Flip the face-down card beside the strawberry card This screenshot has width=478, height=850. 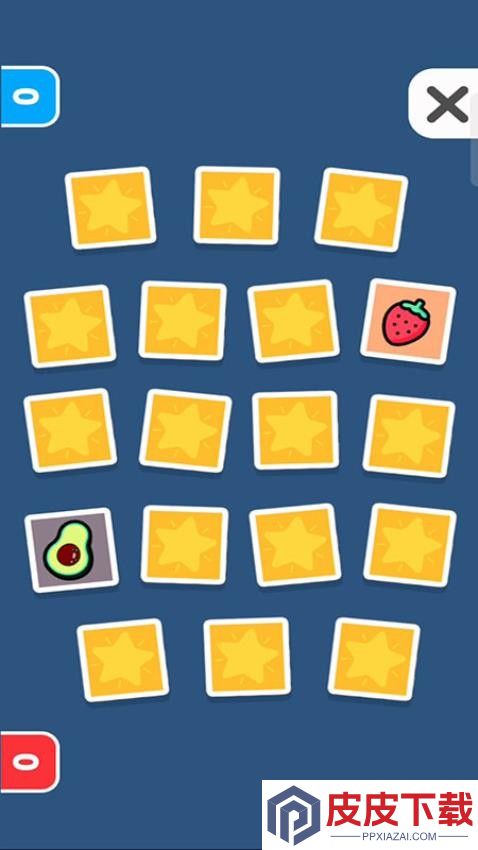tap(293, 321)
